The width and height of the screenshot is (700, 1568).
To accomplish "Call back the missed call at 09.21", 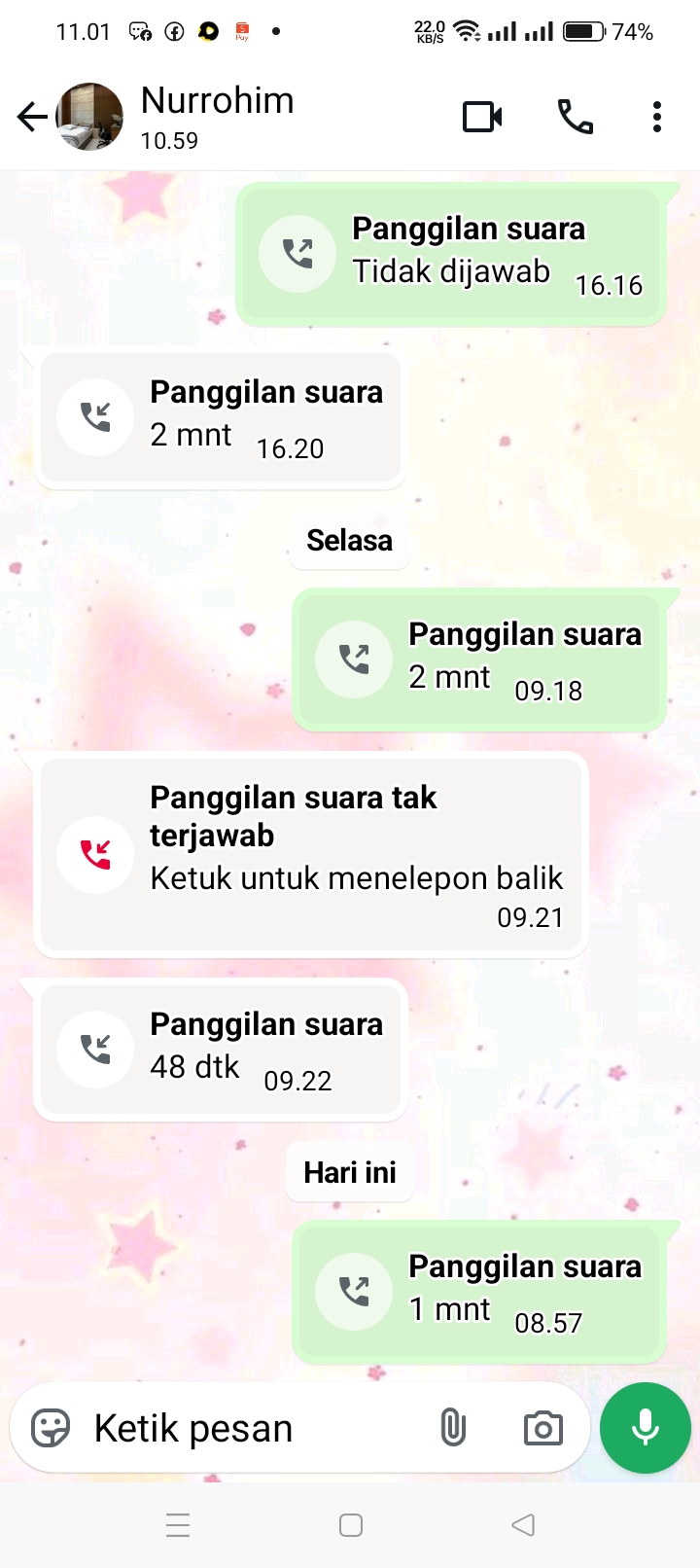I will tap(311, 855).
